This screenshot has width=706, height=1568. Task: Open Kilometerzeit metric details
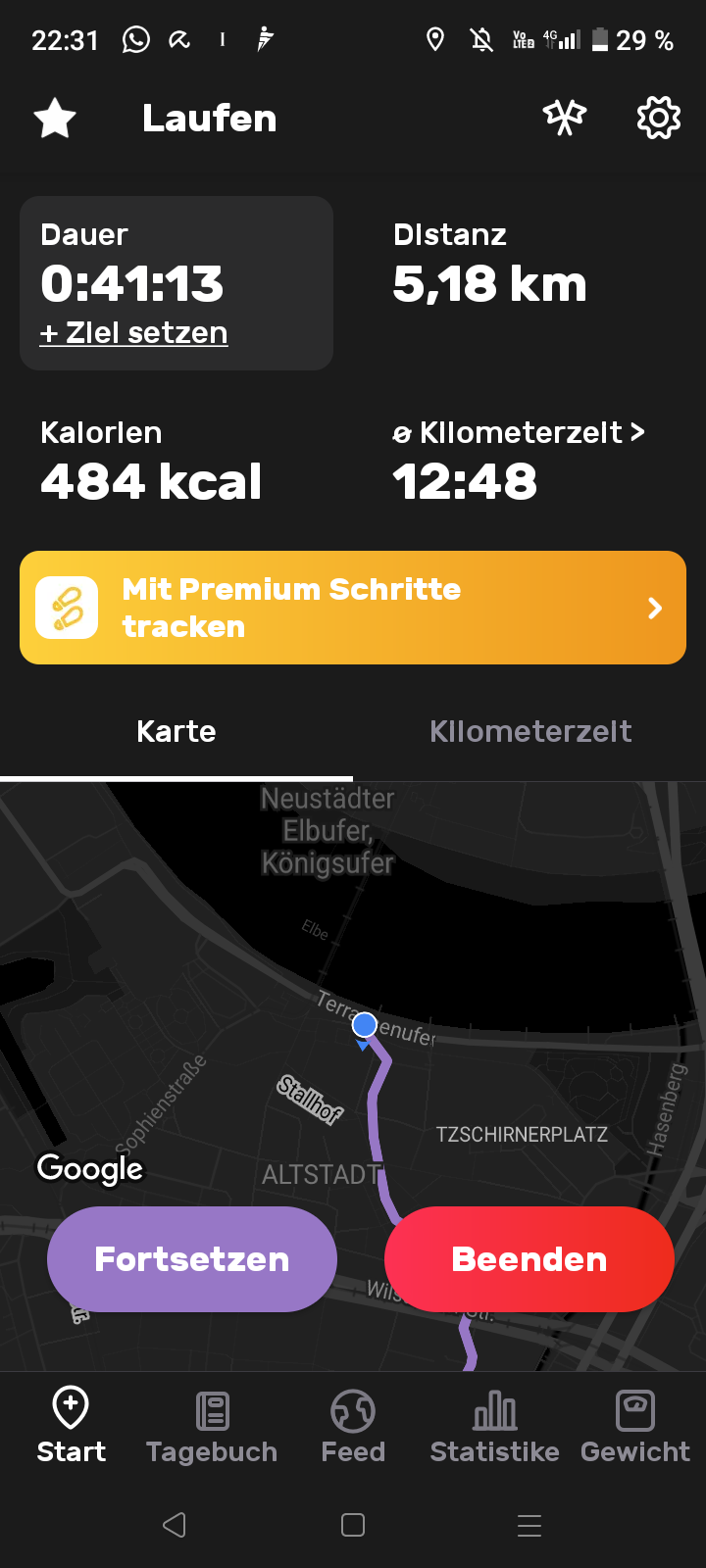pyautogui.click(x=519, y=432)
